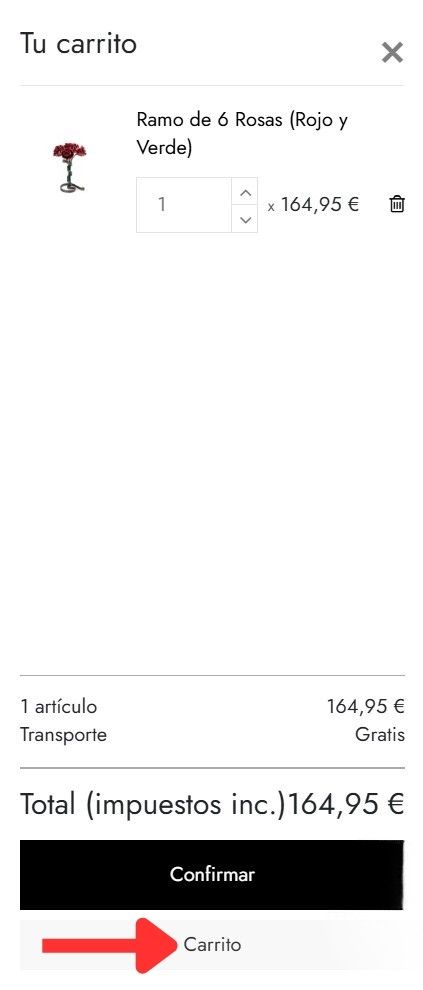Decrease the rose bouquet quantity by one
The width and height of the screenshot is (423, 990).
[x=246, y=219]
